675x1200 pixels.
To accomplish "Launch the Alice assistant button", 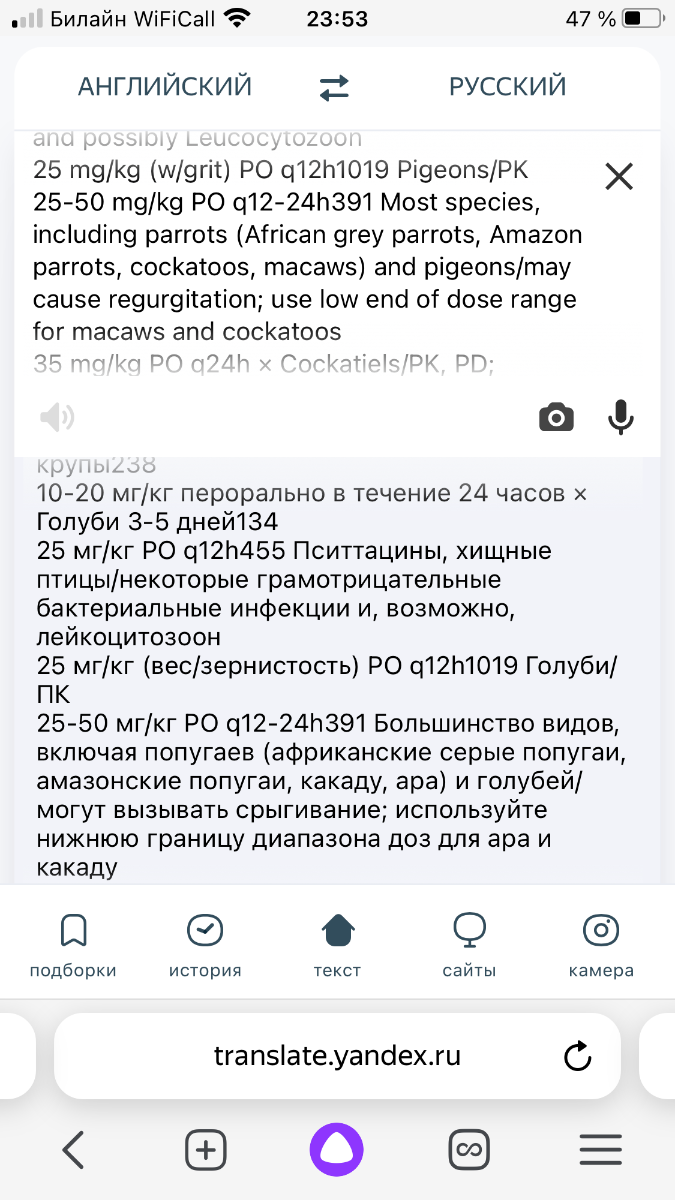I will (337, 1151).
